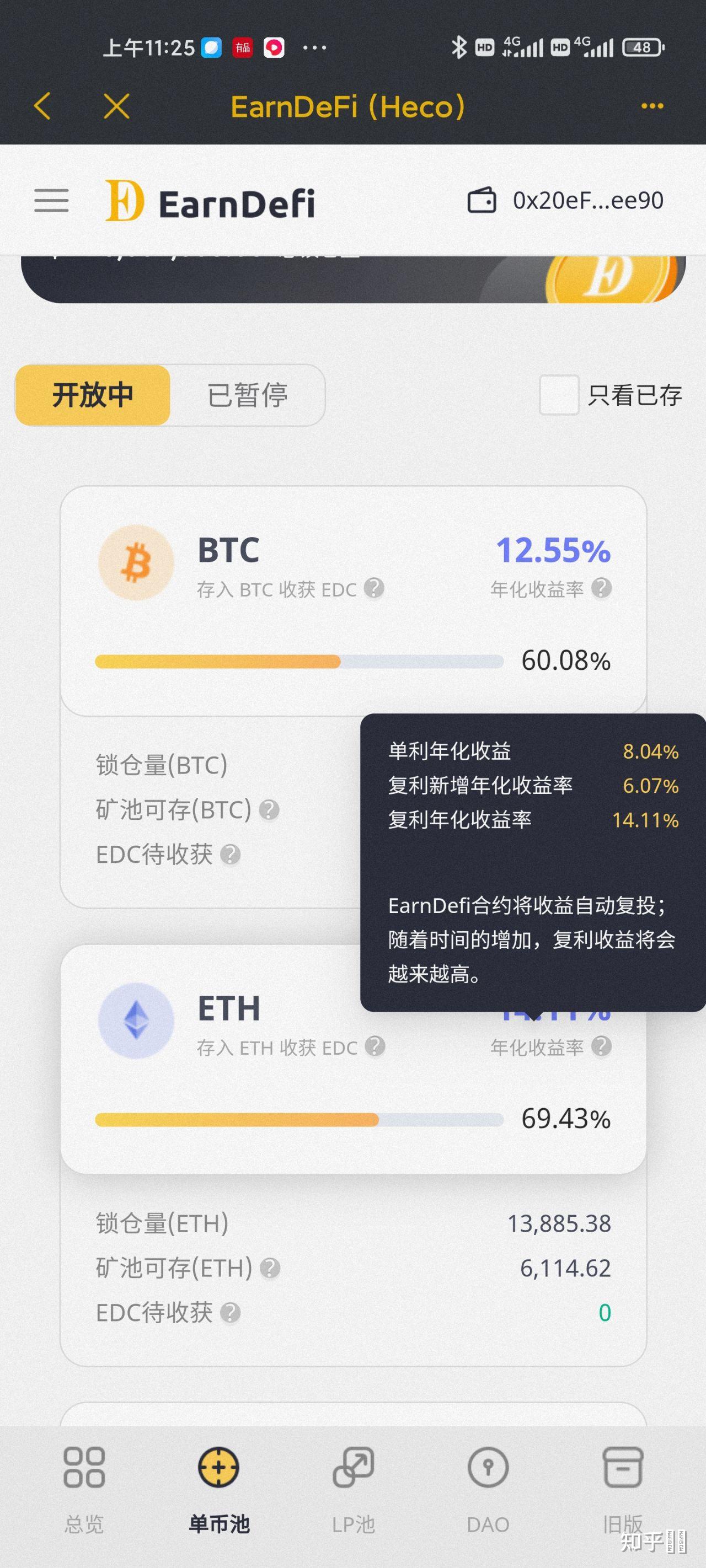Open the ETH pool card
This screenshot has height=1568, width=706.
click(354, 1059)
